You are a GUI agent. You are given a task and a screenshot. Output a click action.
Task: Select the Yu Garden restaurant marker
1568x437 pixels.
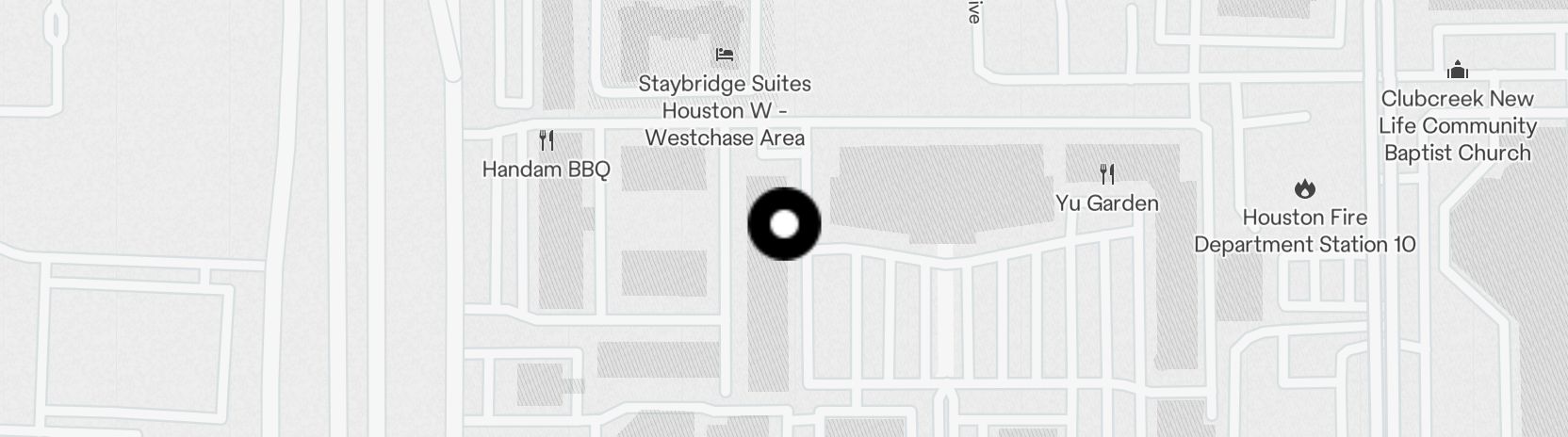tap(1107, 175)
